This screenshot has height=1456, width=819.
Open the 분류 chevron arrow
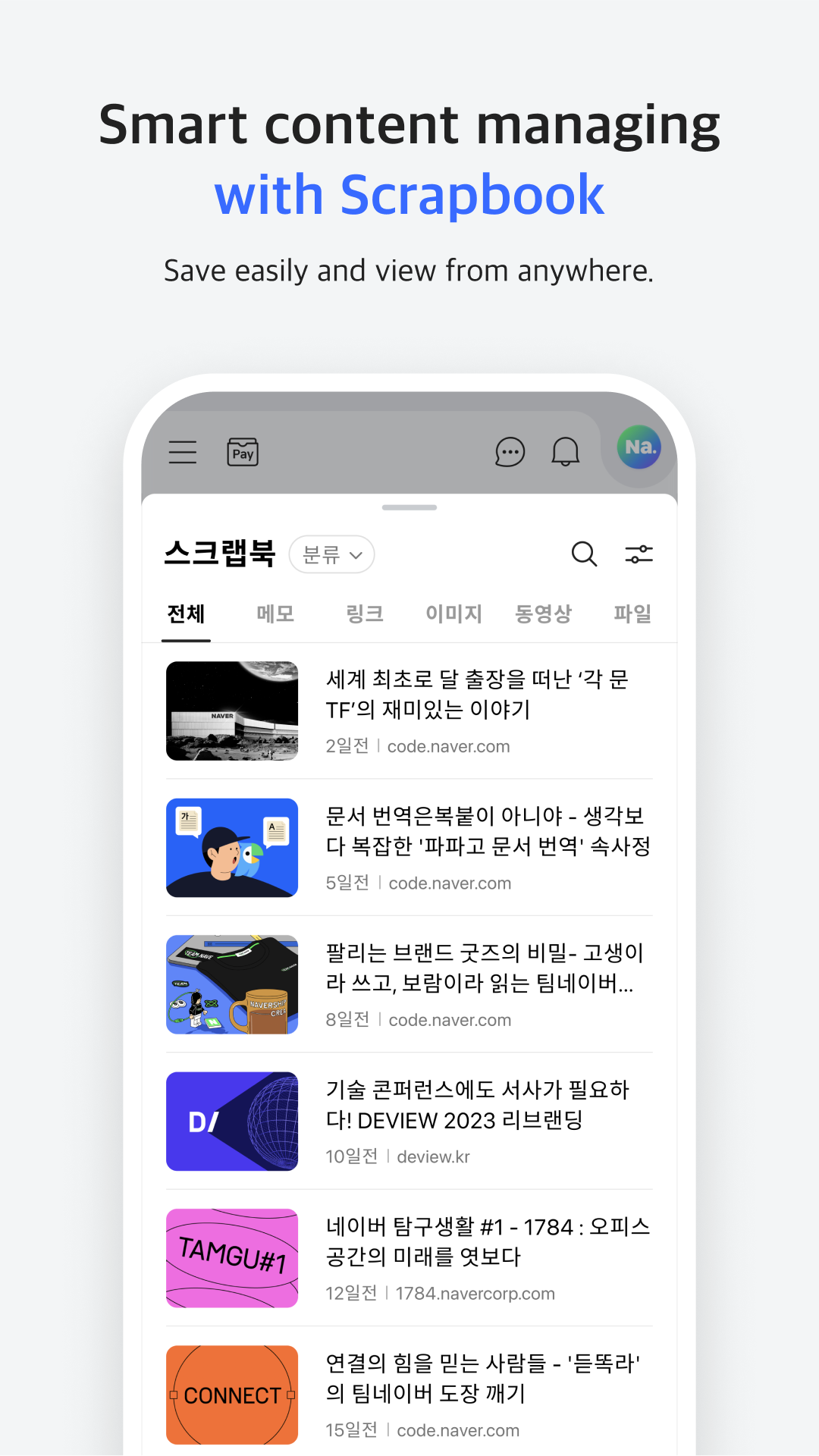pos(356,556)
